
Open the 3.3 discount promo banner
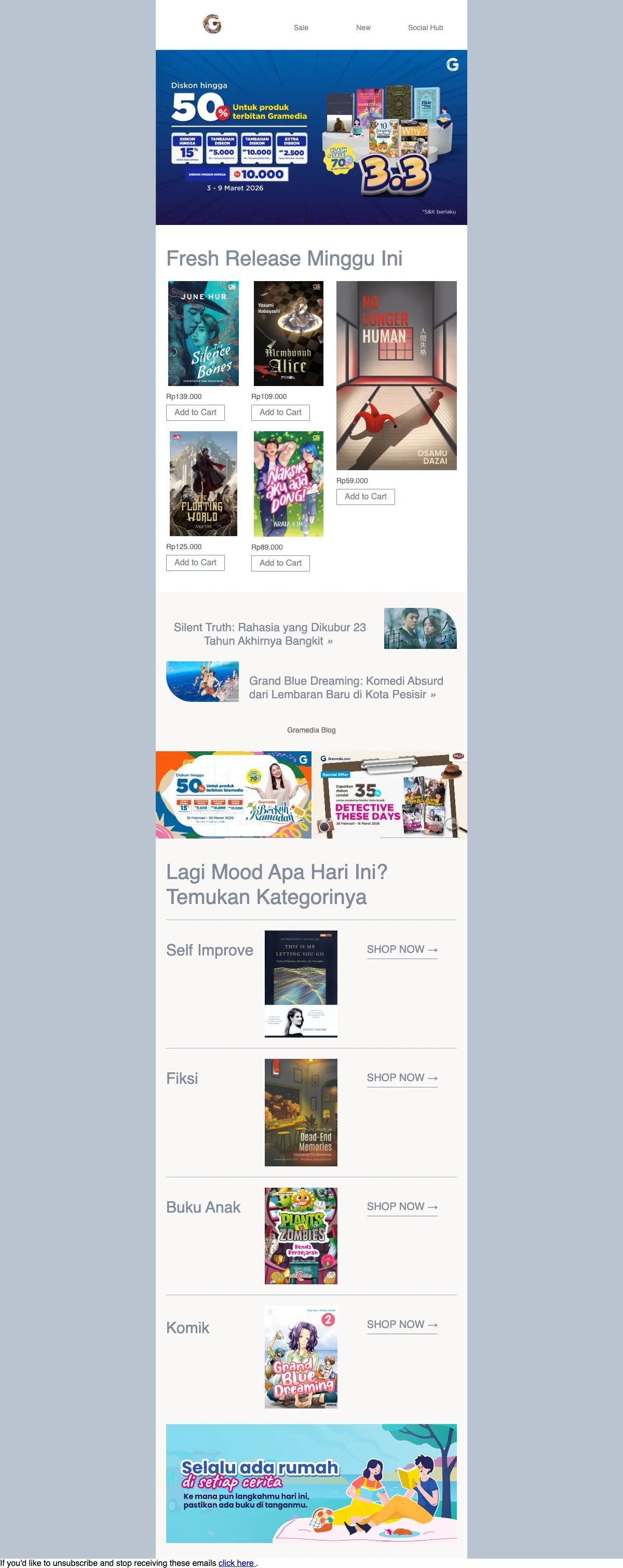(x=311, y=138)
